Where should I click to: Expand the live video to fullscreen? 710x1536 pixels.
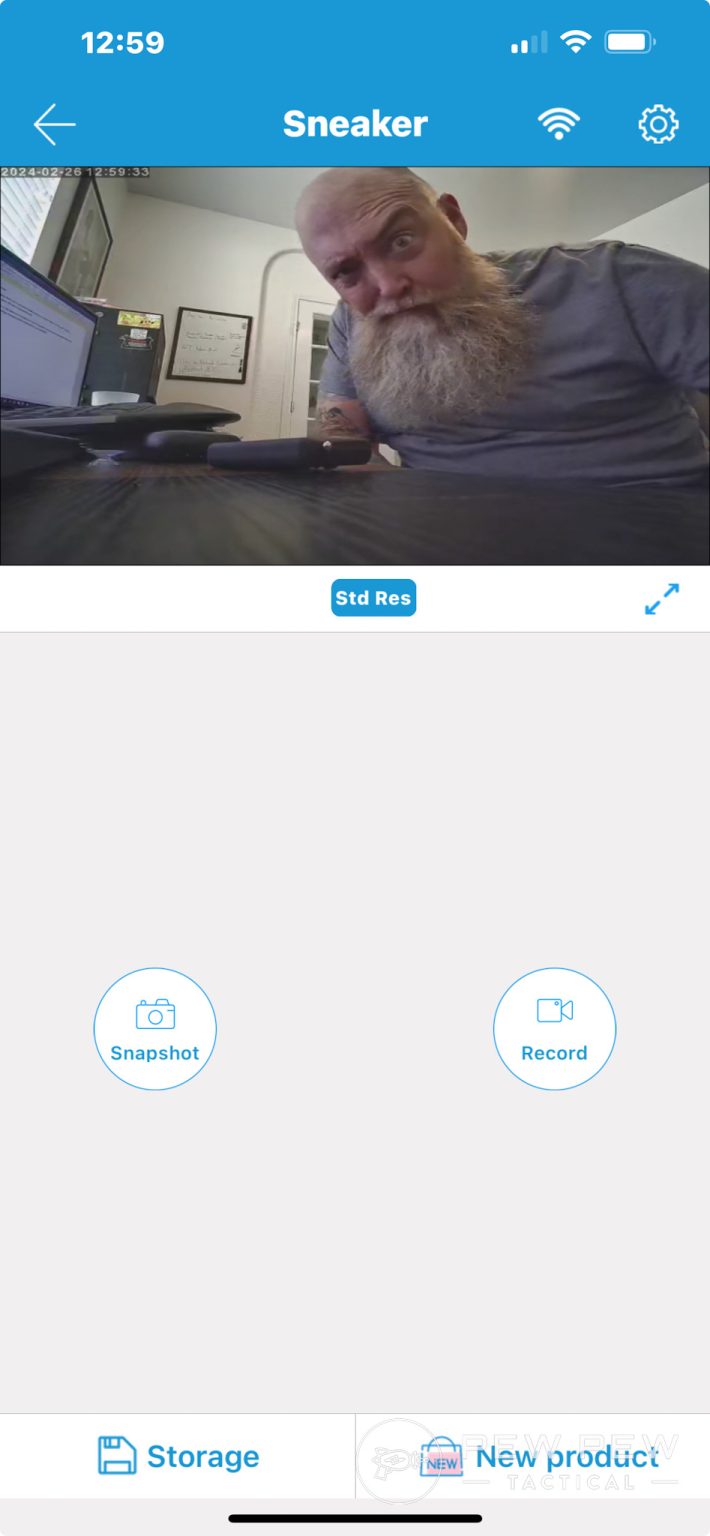point(661,599)
